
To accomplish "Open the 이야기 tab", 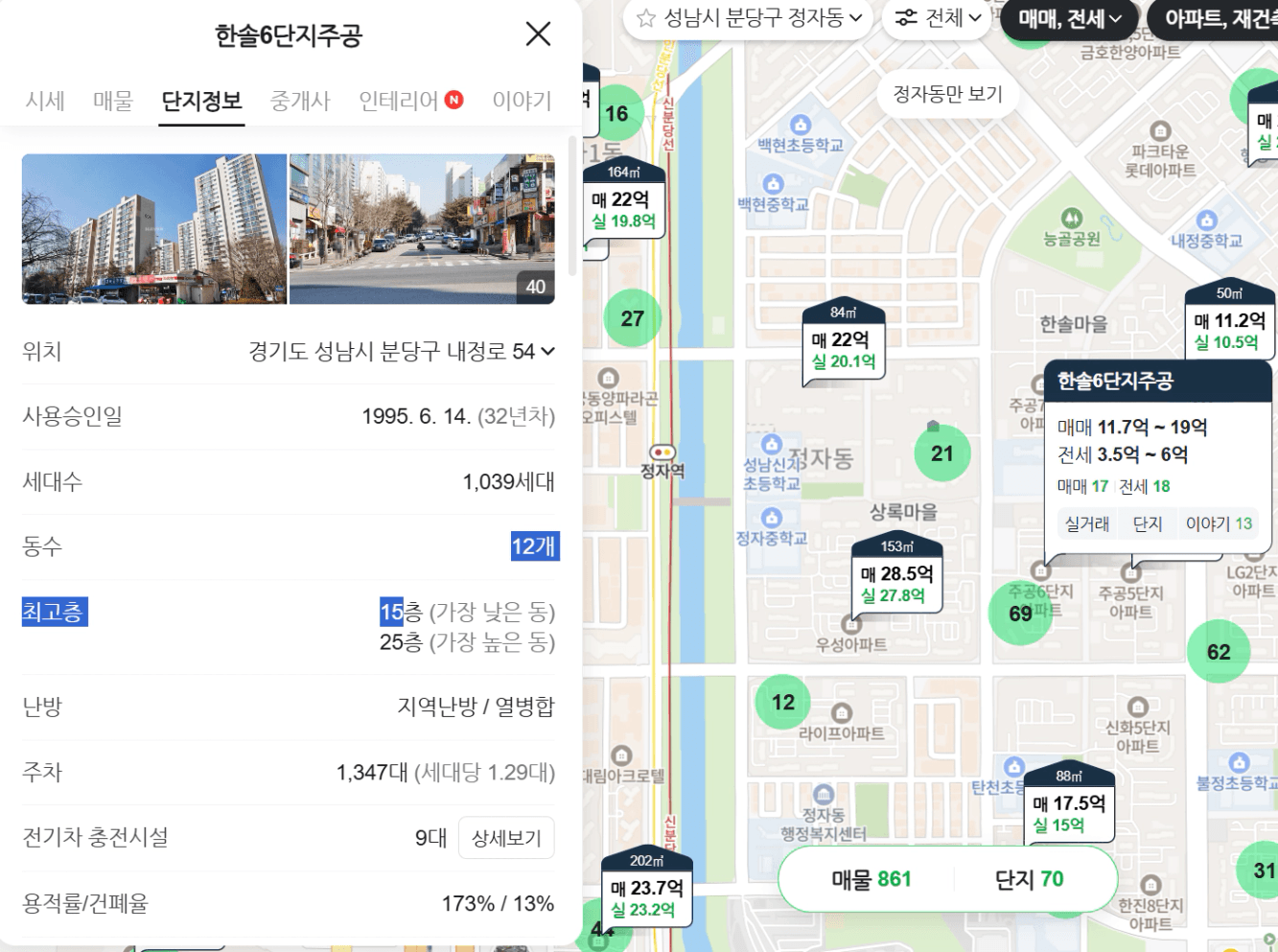I will pos(522,101).
